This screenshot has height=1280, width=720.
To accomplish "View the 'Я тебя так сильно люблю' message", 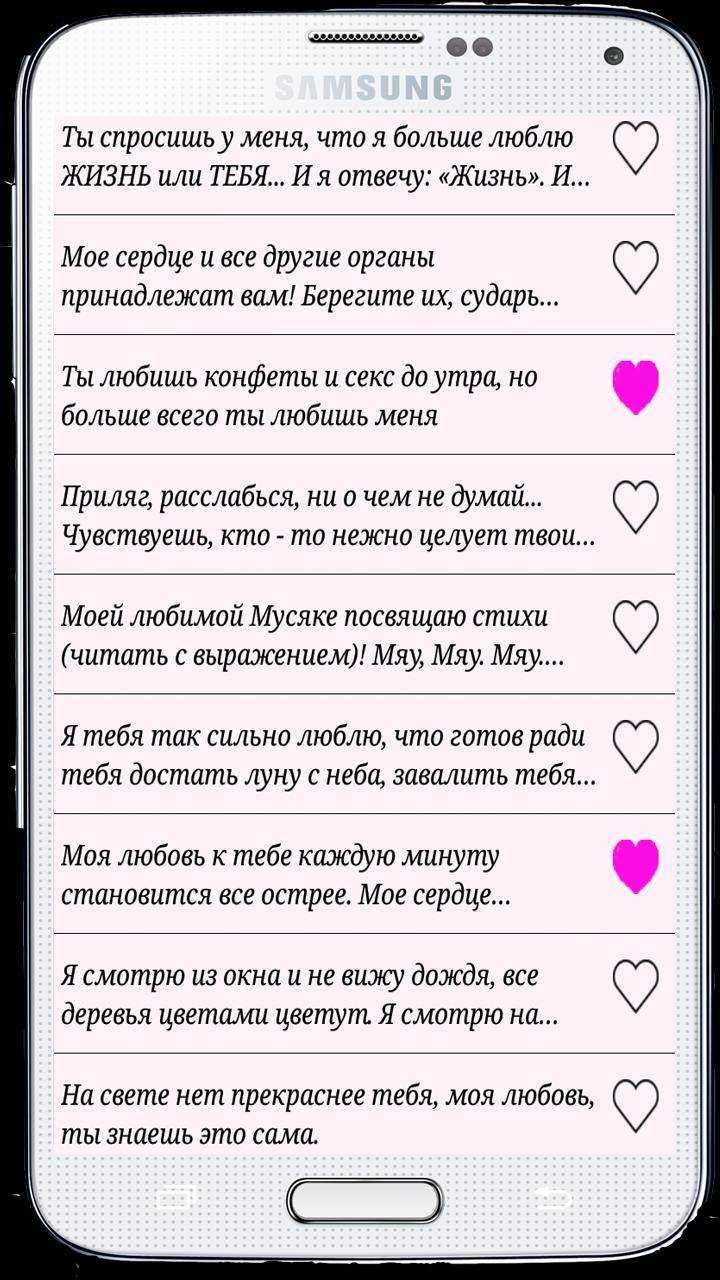I will click(x=329, y=756).
